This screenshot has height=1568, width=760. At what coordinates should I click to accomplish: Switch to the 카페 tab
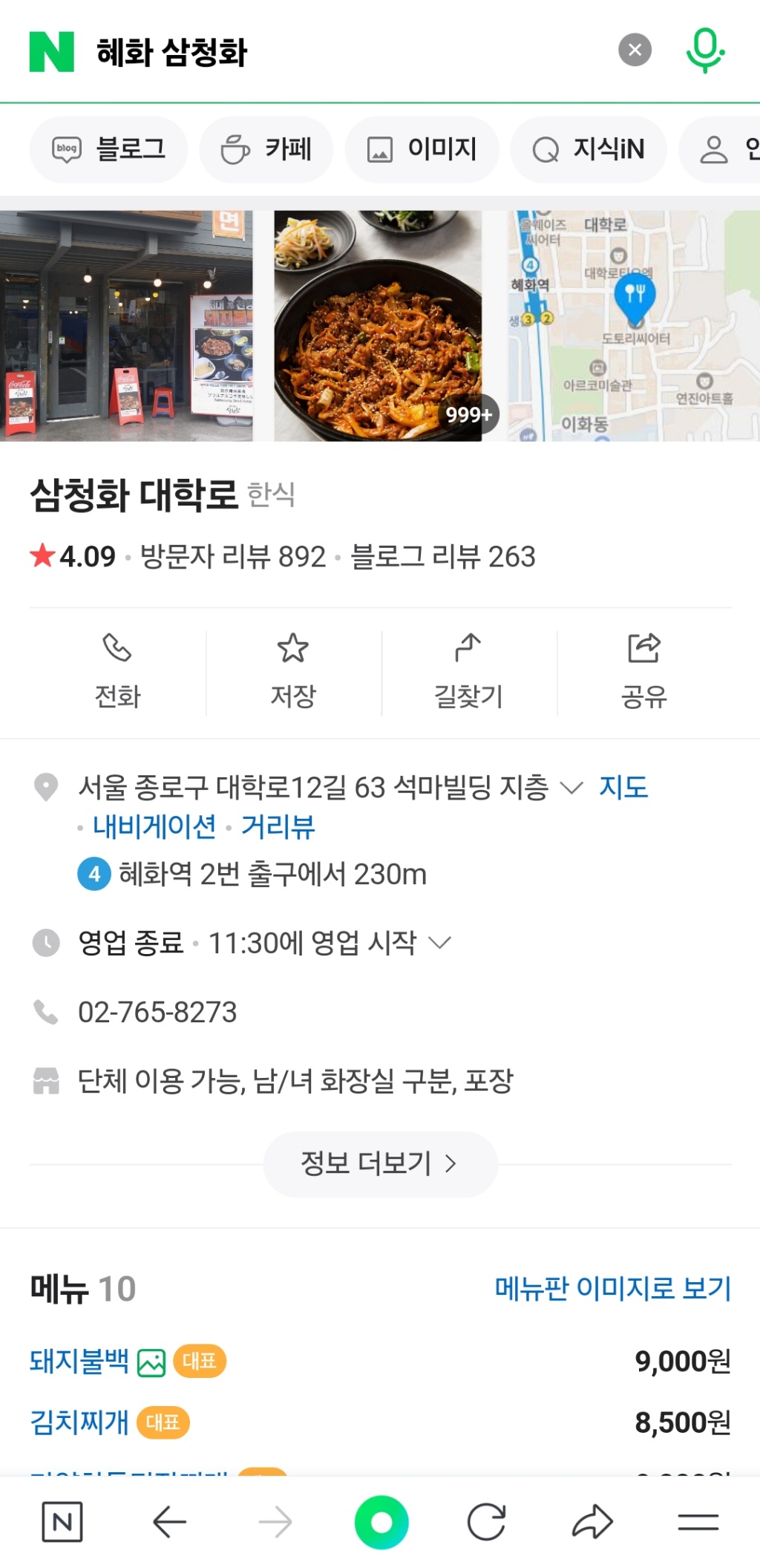[266, 149]
